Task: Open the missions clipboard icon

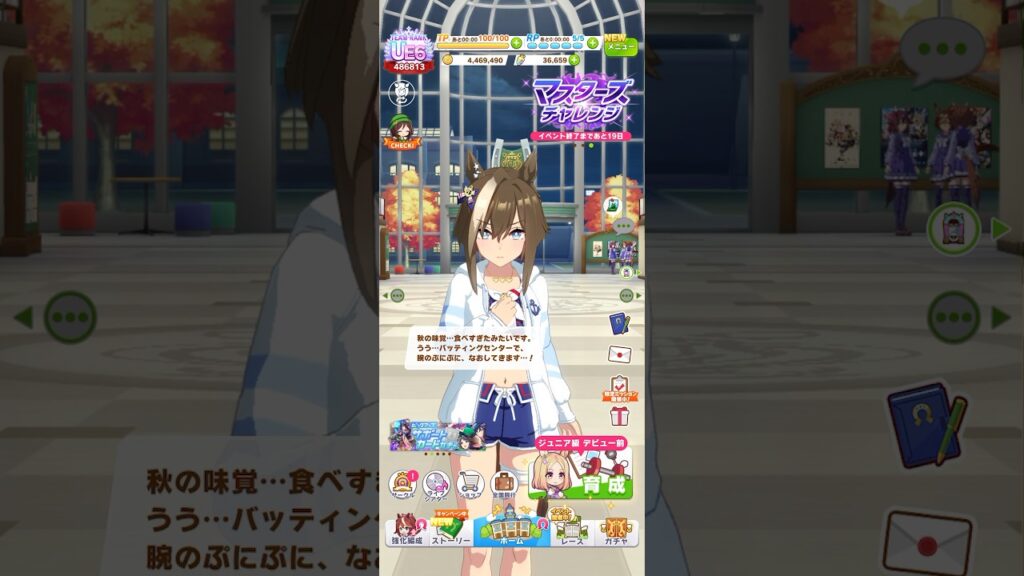Action: pos(619,386)
